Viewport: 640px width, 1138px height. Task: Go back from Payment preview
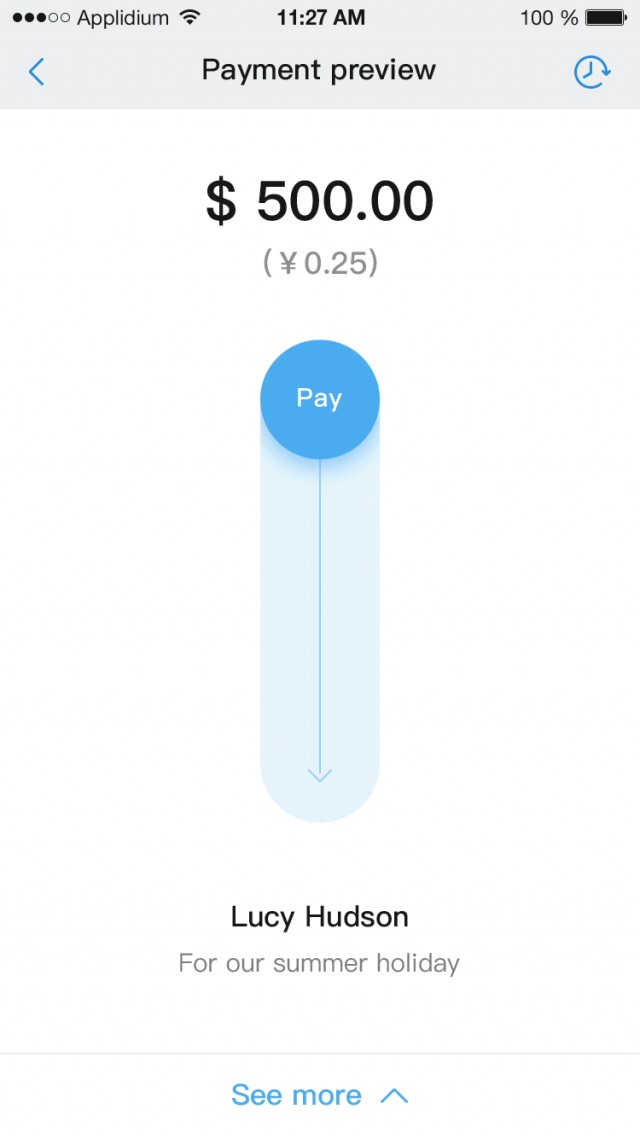(36, 71)
